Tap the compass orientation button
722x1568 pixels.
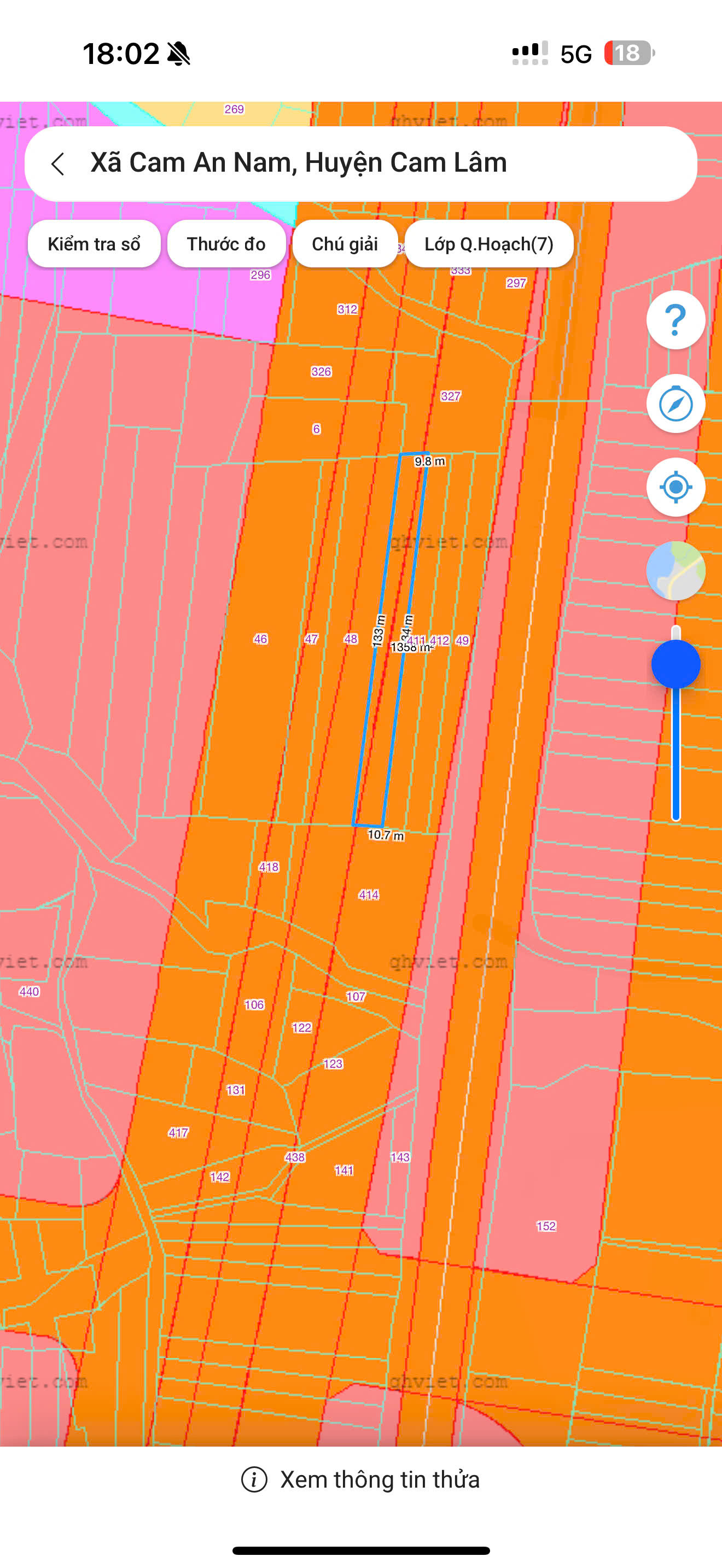[676, 403]
